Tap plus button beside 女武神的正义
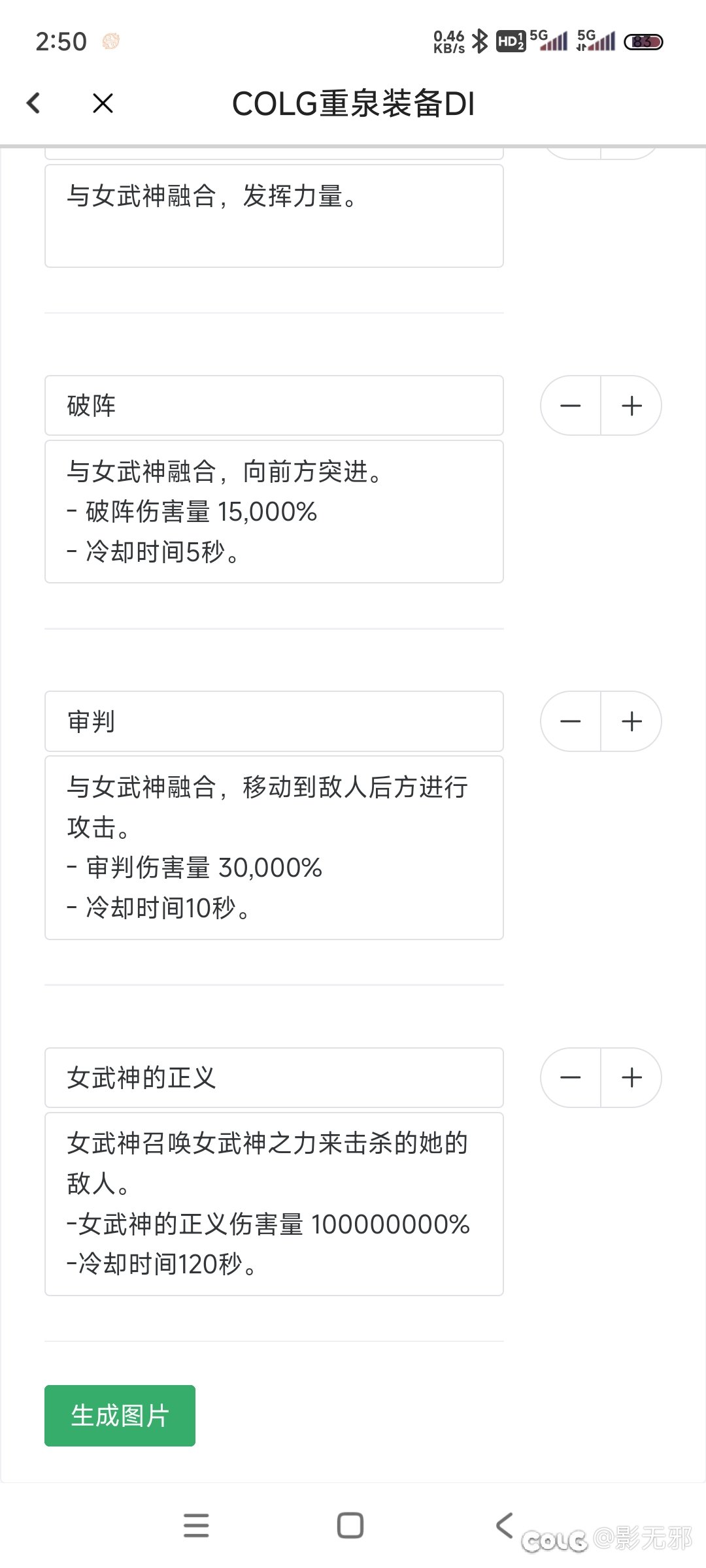Viewport: 706px width, 1568px height. (x=631, y=1078)
